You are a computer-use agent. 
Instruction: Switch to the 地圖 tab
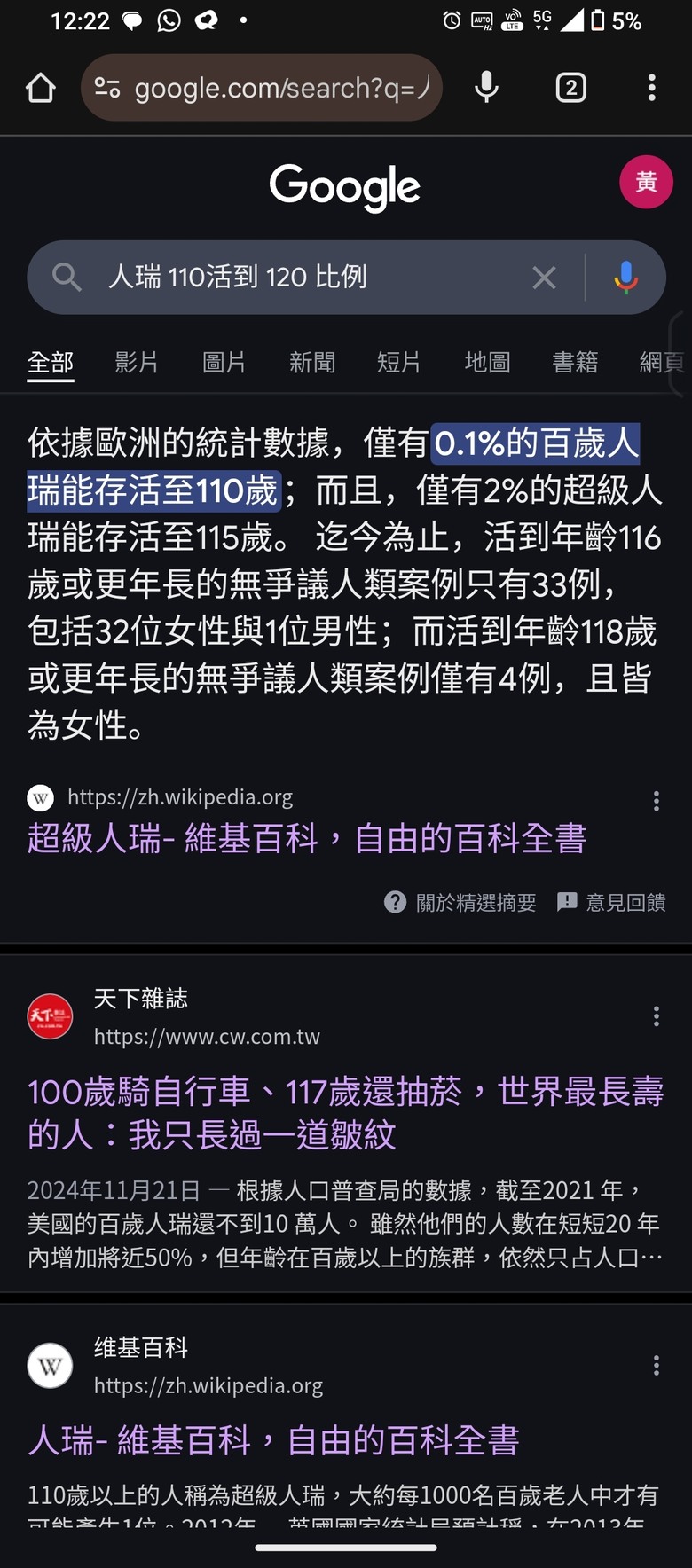point(487,362)
